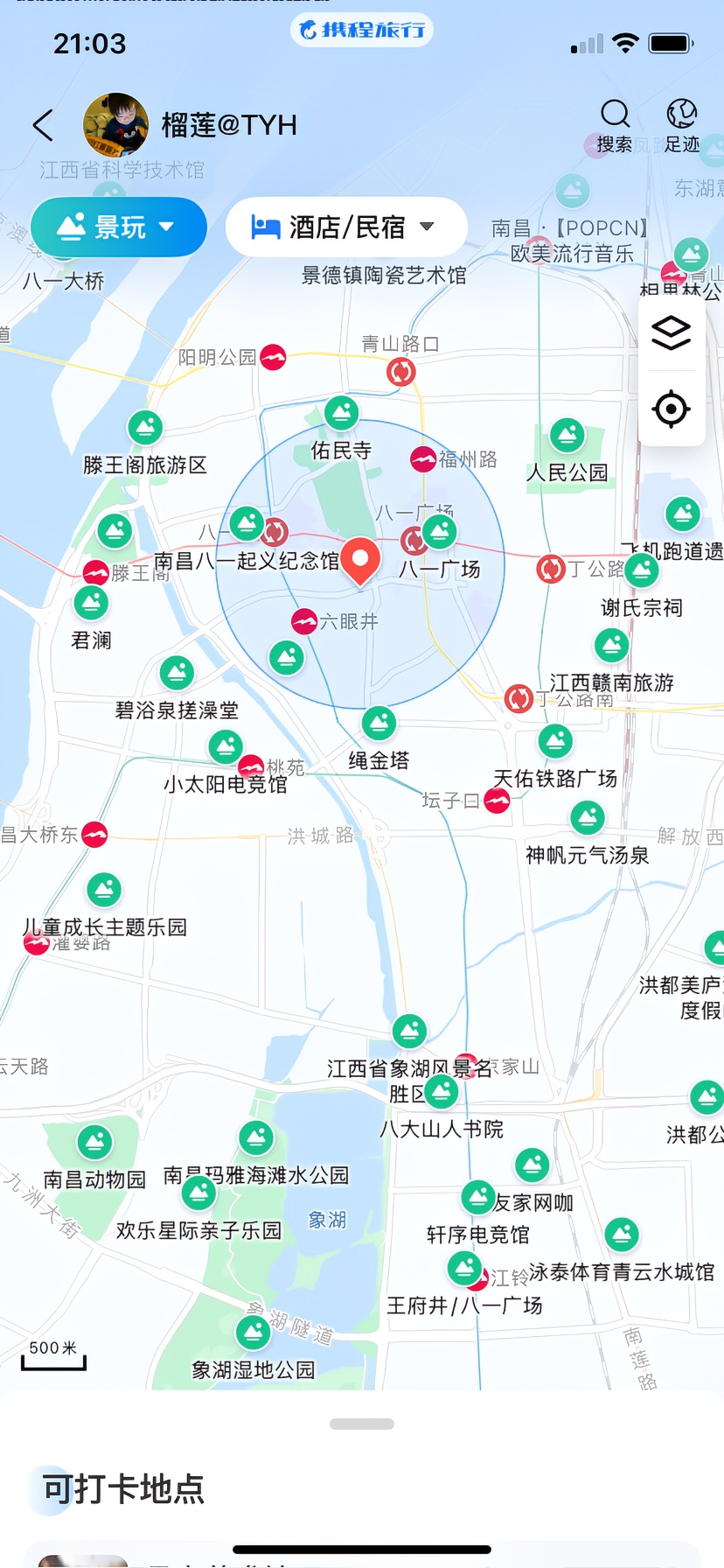Expand the 酒店/民宿 dropdown chip
Screen dimensions: 724x1568
346,227
